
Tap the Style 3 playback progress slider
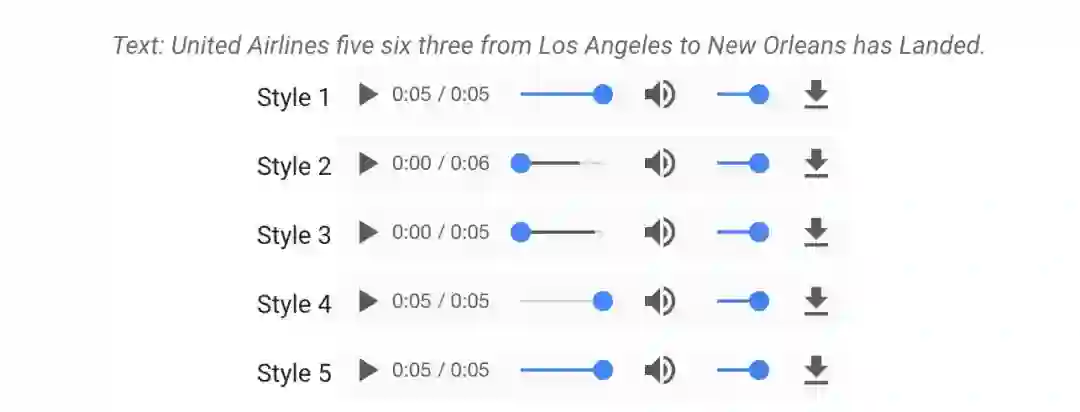[x=561, y=233]
